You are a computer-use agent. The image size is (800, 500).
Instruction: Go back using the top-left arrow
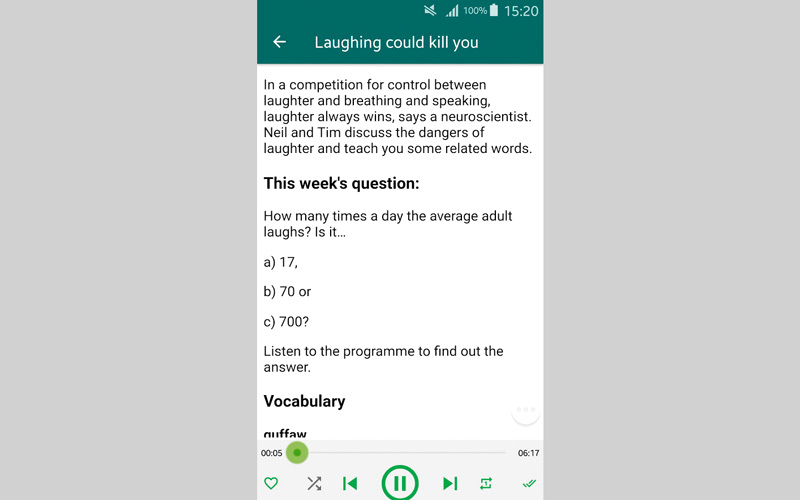280,42
